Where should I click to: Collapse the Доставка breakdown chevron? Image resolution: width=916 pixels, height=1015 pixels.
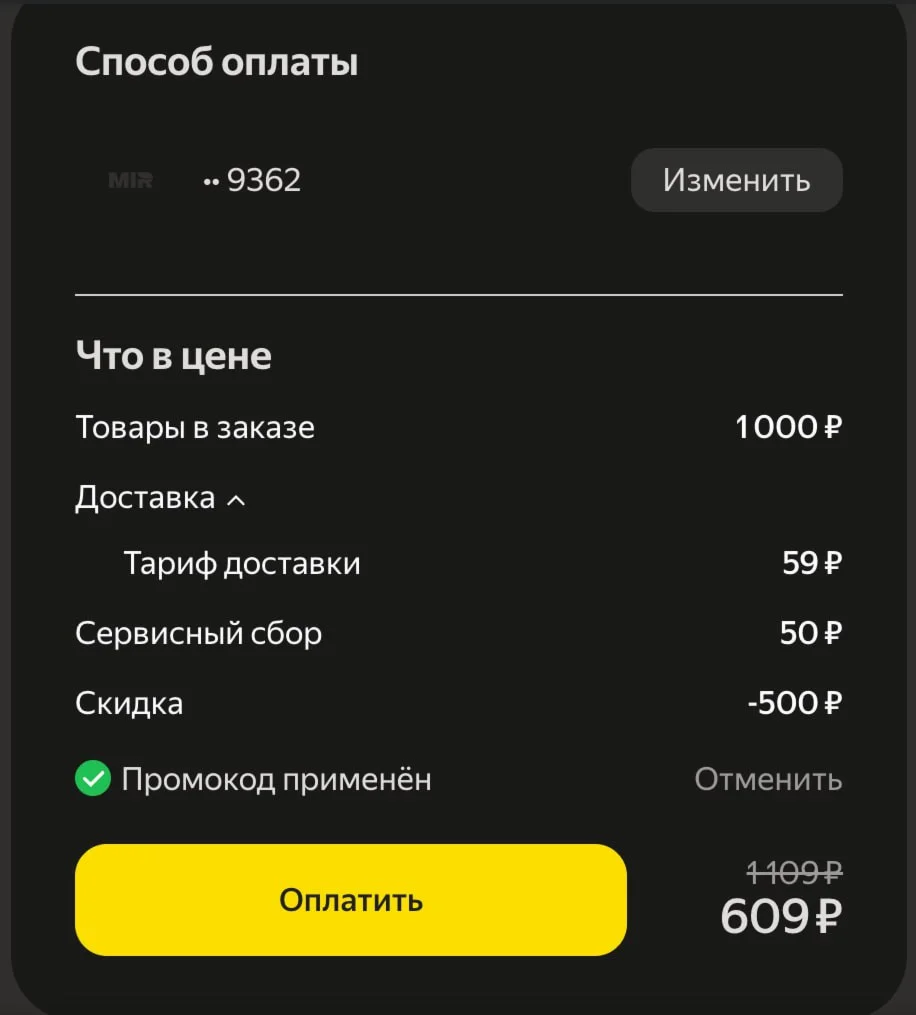pyautogui.click(x=235, y=499)
